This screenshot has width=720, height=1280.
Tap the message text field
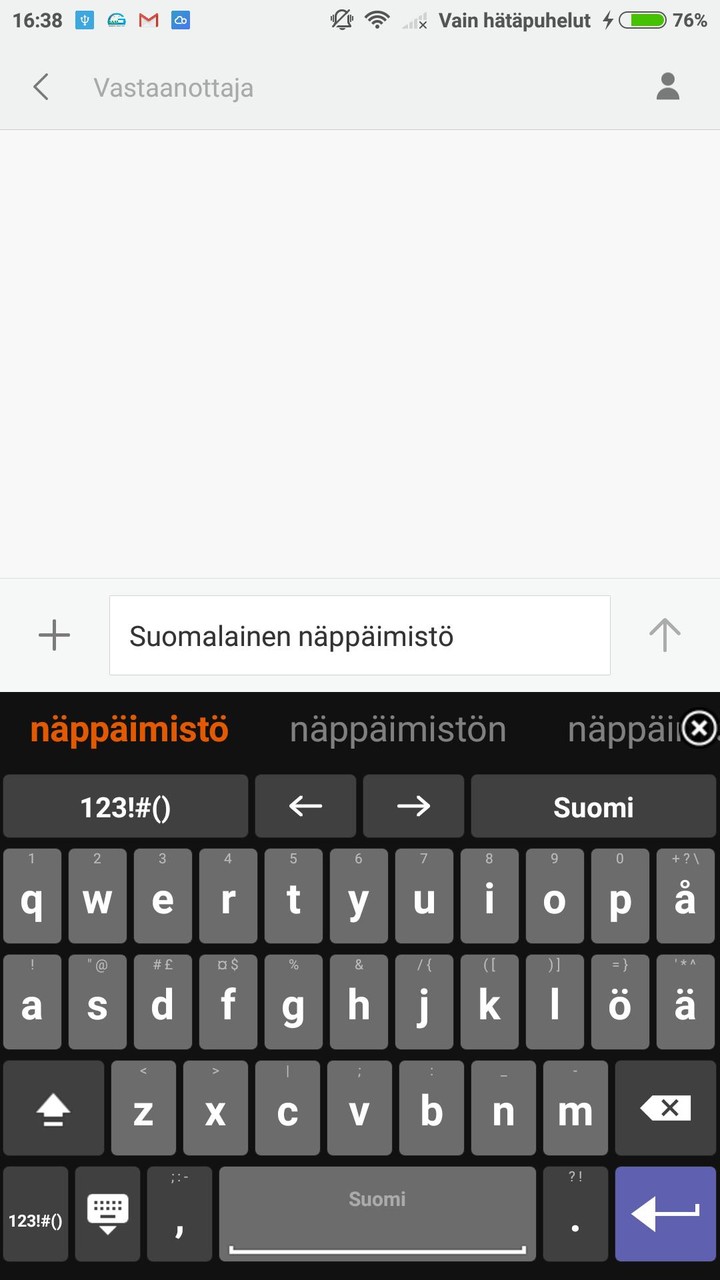(360, 635)
